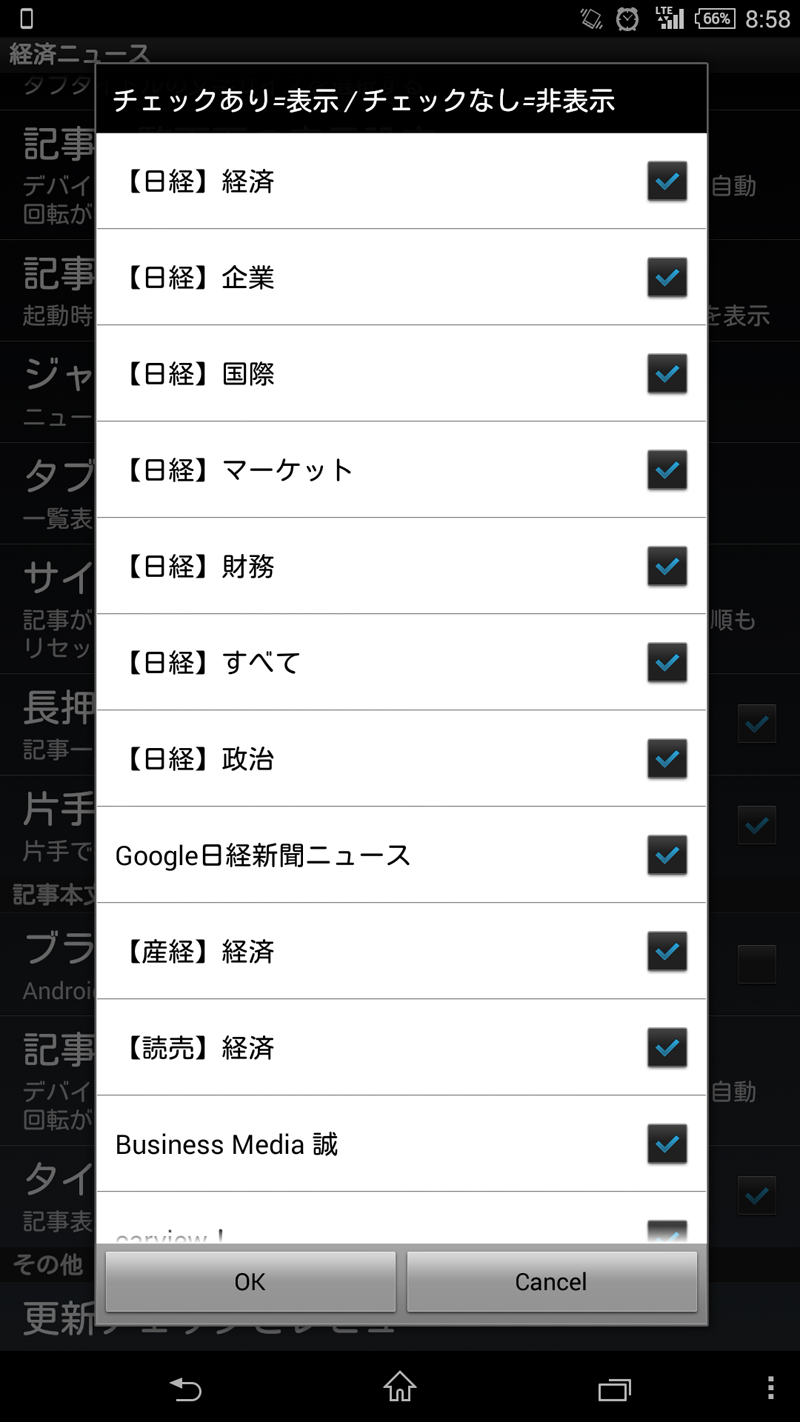Image resolution: width=800 pixels, height=1422 pixels.
Task: Go back with the system back button
Action: (x=186, y=1388)
